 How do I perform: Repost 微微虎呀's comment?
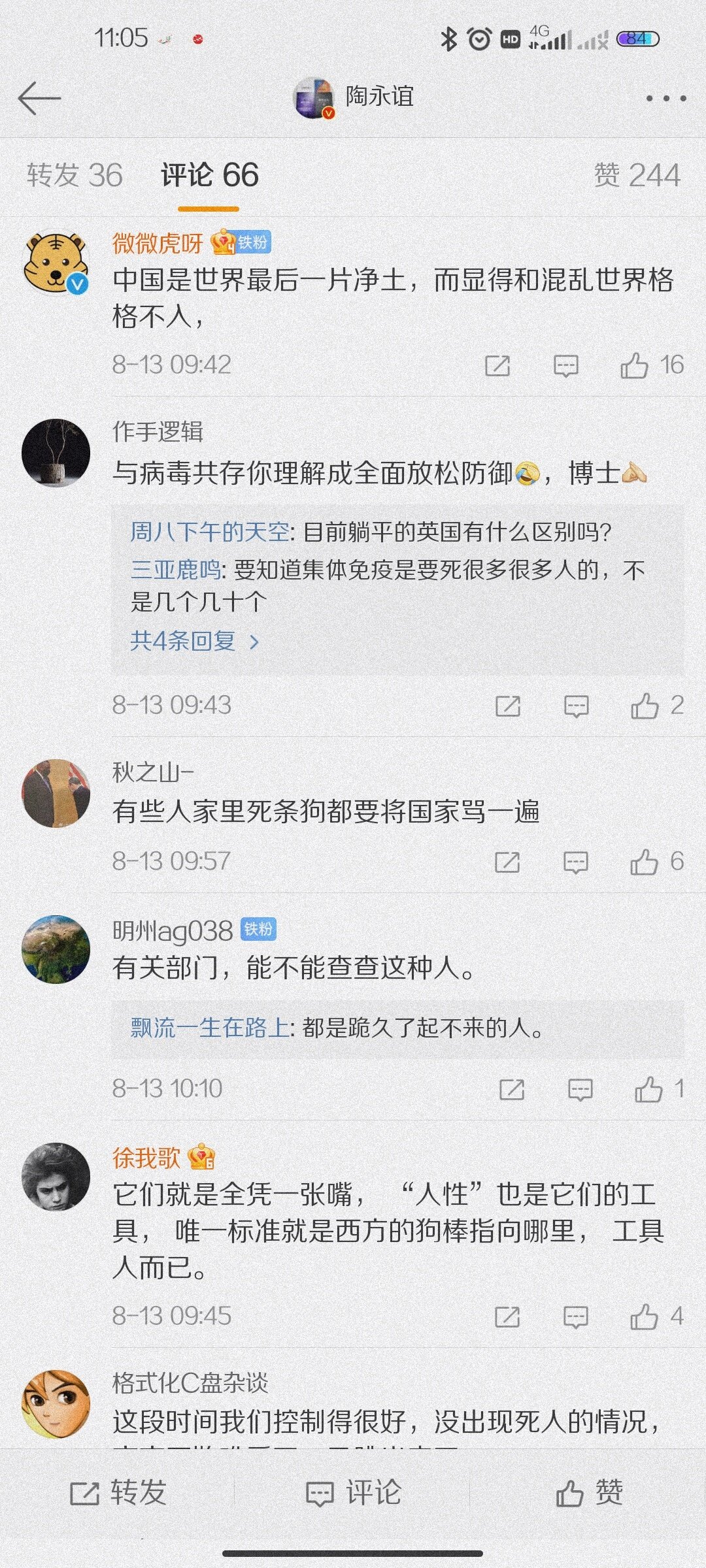(x=497, y=366)
